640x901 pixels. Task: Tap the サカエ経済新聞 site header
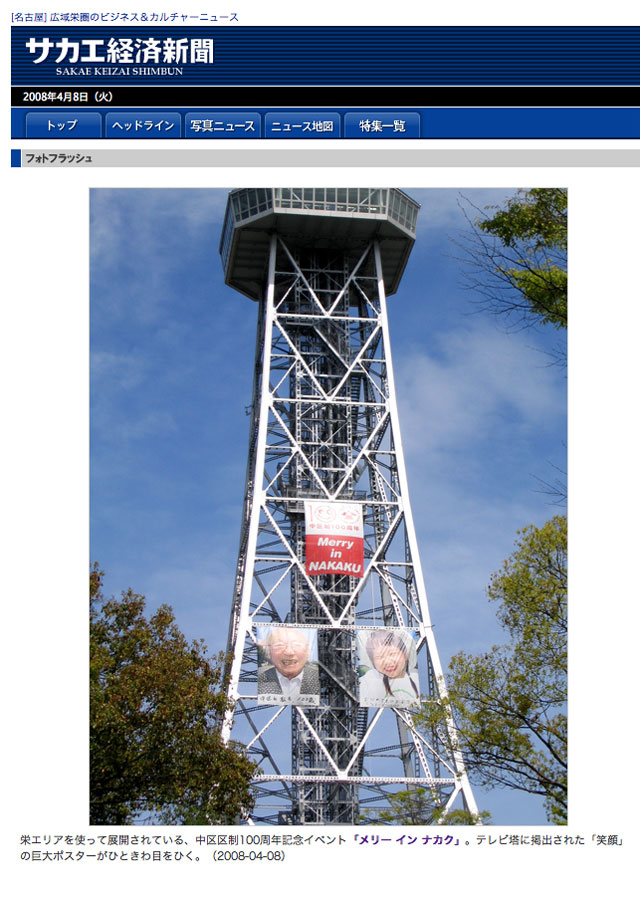coord(119,55)
